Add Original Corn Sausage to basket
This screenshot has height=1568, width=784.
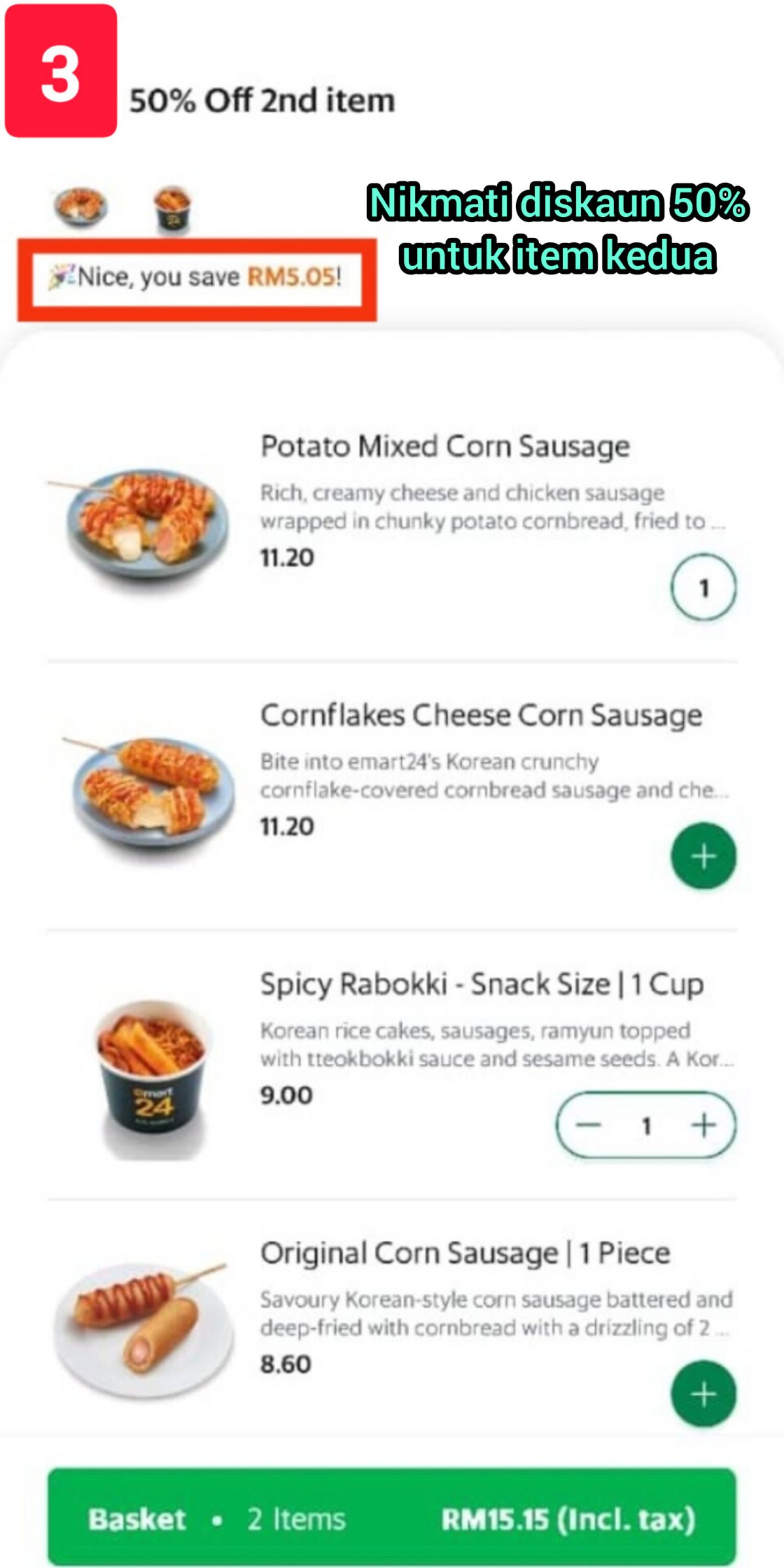(704, 1394)
